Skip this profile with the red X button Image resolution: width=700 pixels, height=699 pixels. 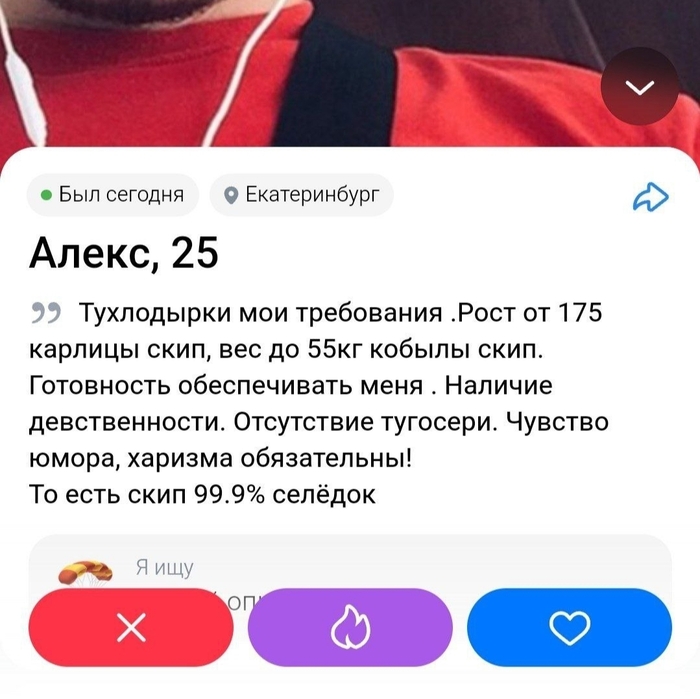(x=132, y=627)
